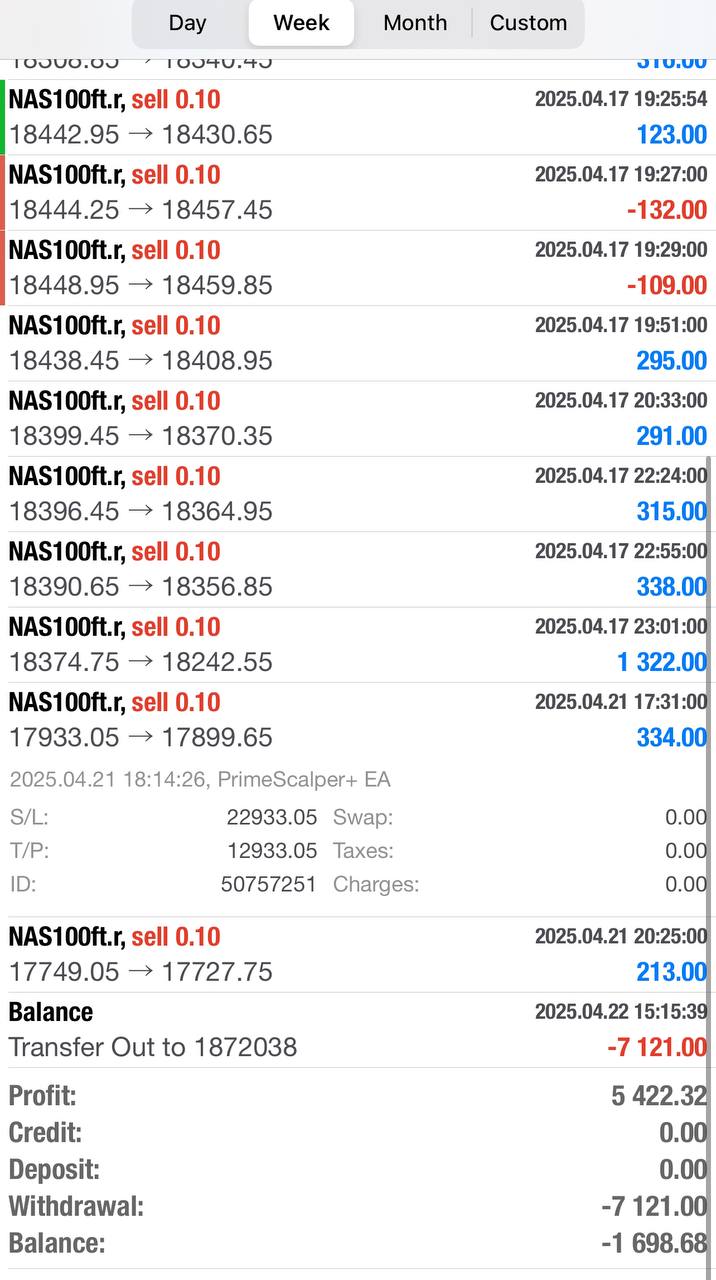Open details of the -109.00 trade

click(x=358, y=268)
